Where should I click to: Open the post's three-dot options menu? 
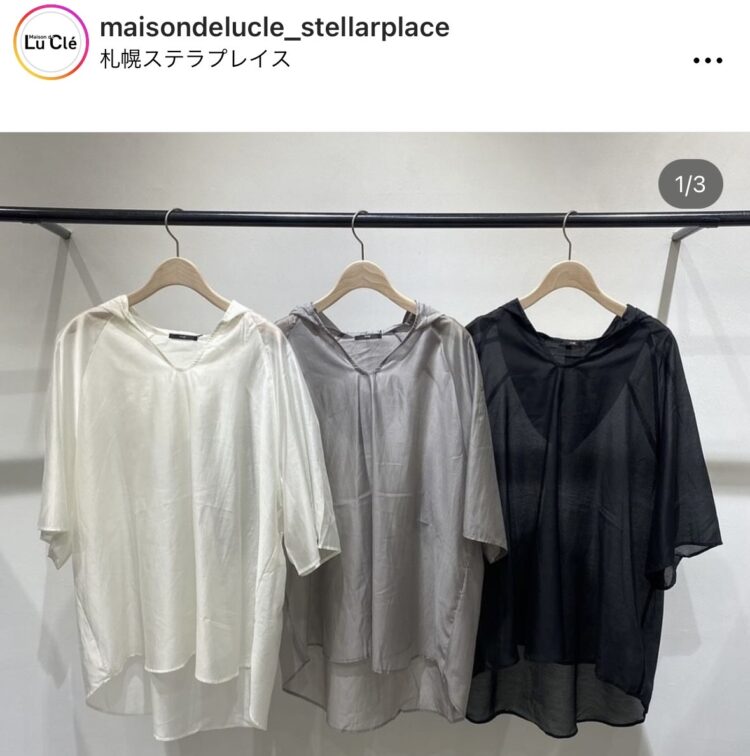click(x=707, y=60)
